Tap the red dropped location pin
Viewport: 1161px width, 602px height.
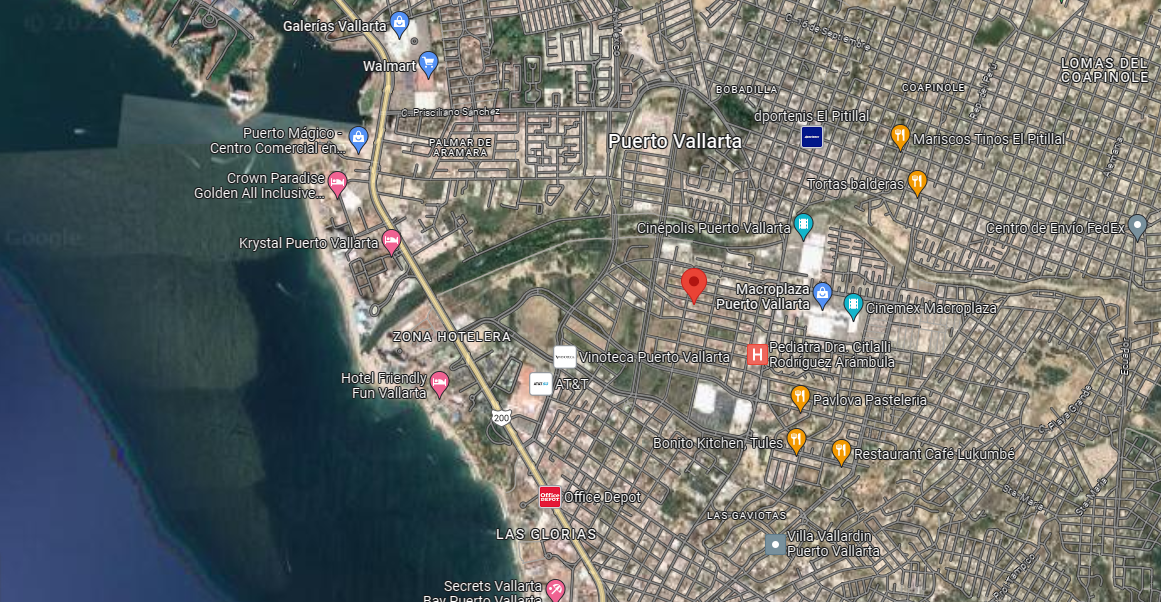click(x=694, y=285)
